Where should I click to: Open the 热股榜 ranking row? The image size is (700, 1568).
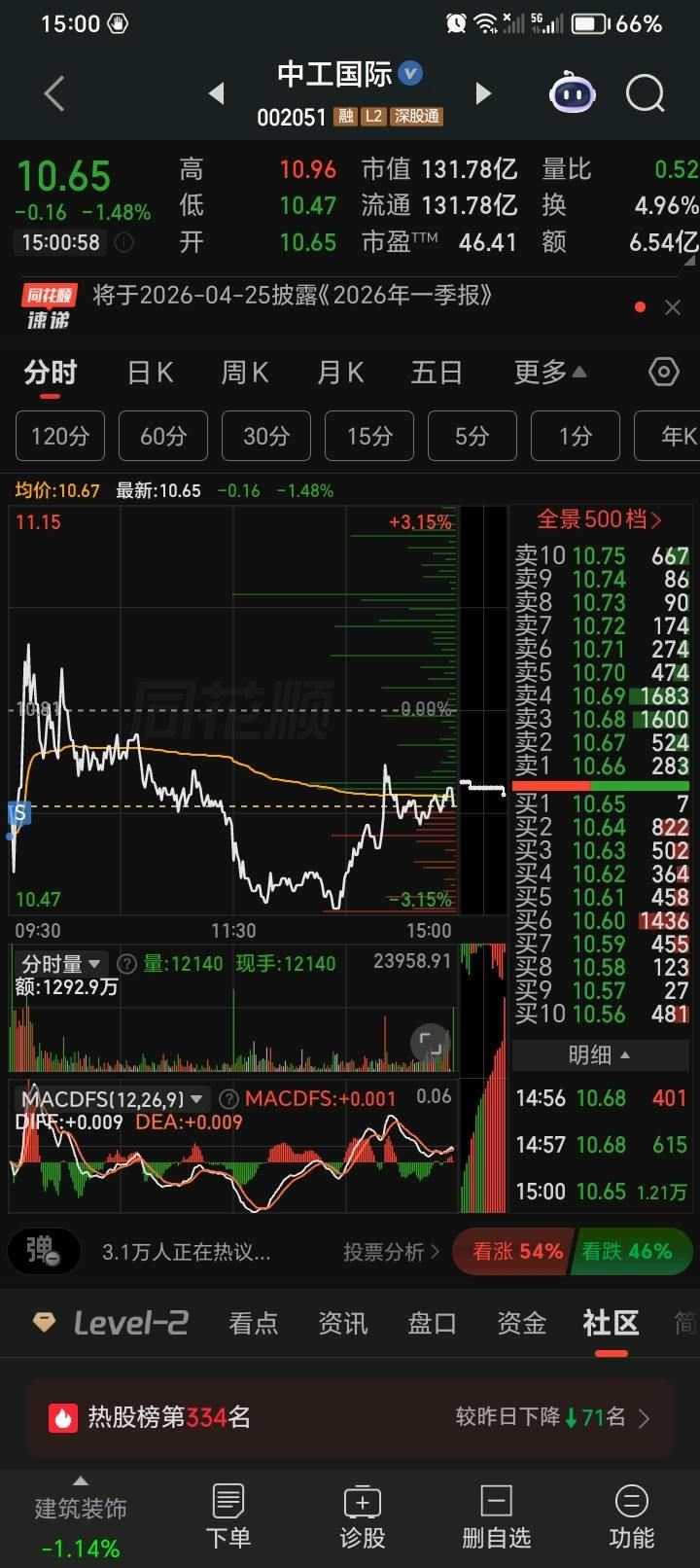click(350, 1417)
